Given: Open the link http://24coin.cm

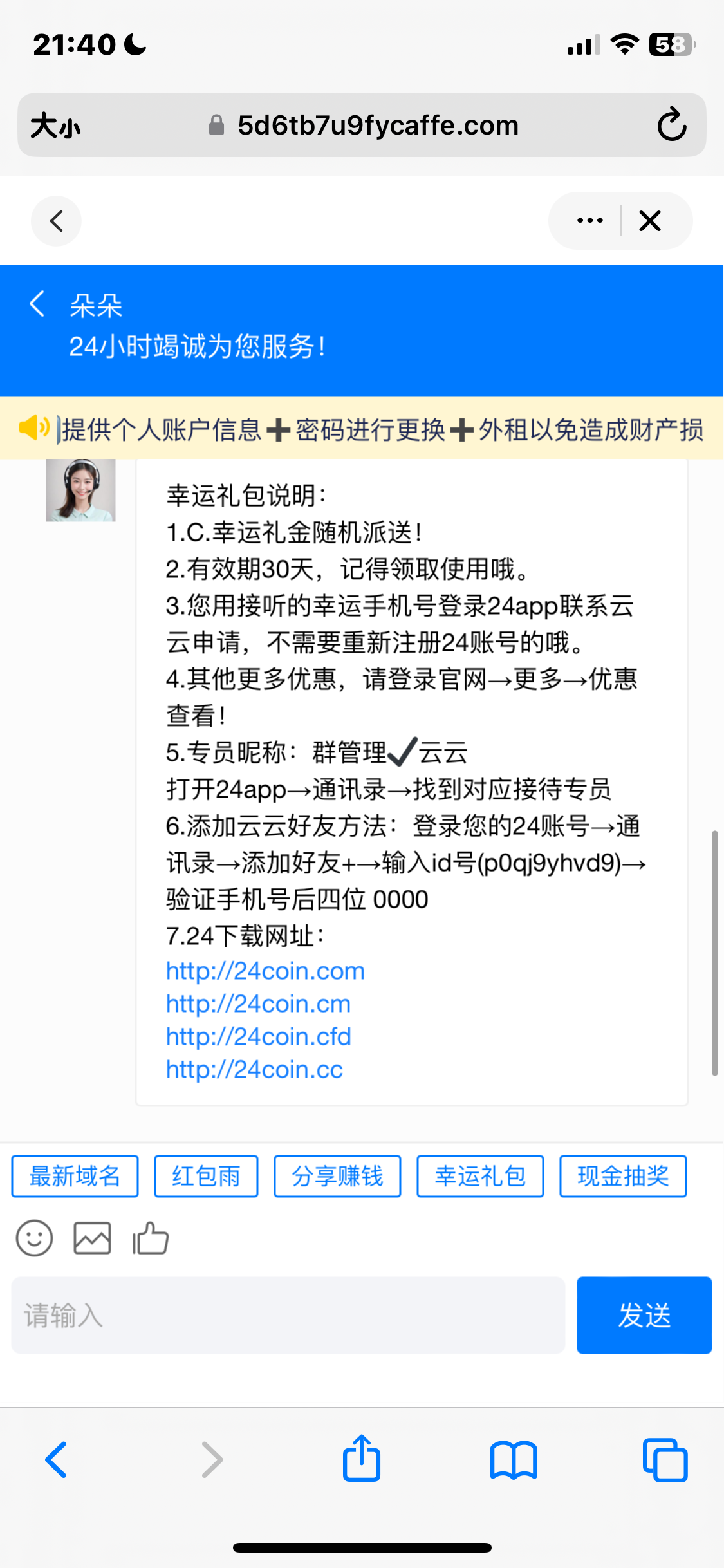Looking at the screenshot, I should click(258, 1003).
